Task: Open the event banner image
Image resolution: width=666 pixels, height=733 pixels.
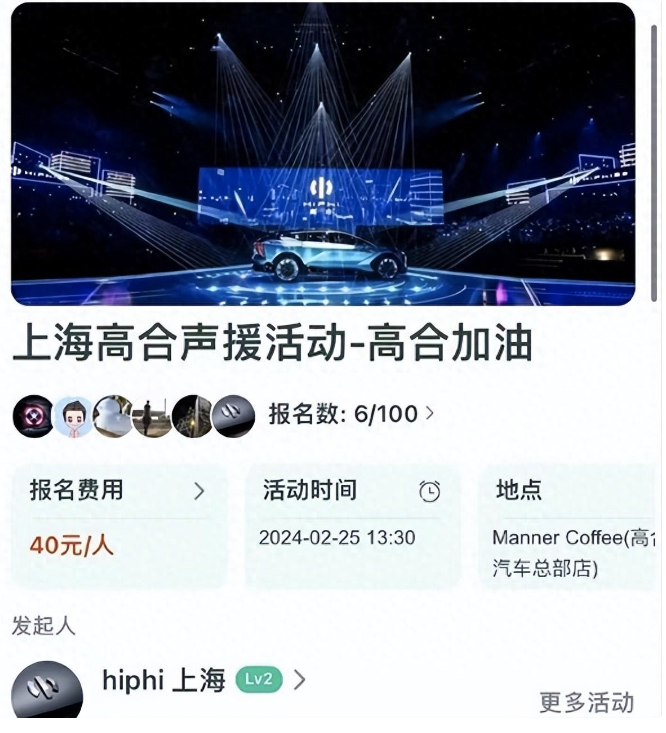Action: click(323, 154)
